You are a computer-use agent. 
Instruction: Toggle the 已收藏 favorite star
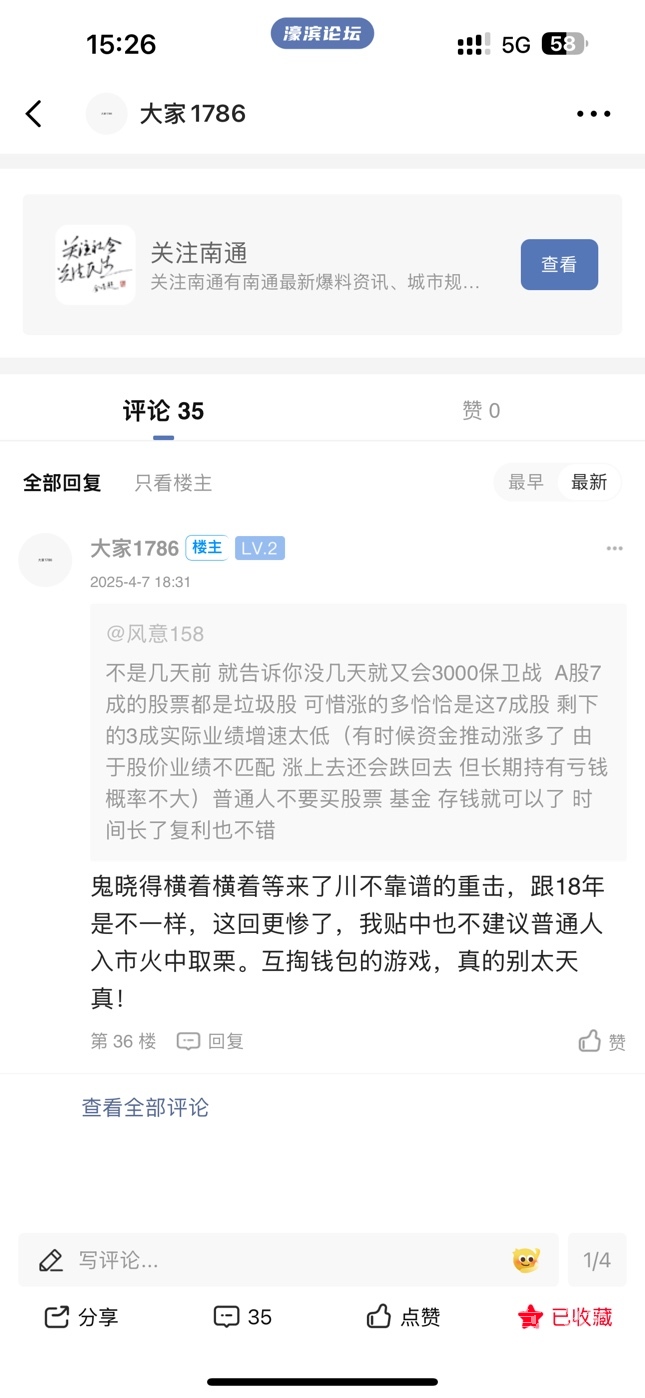[565, 1317]
